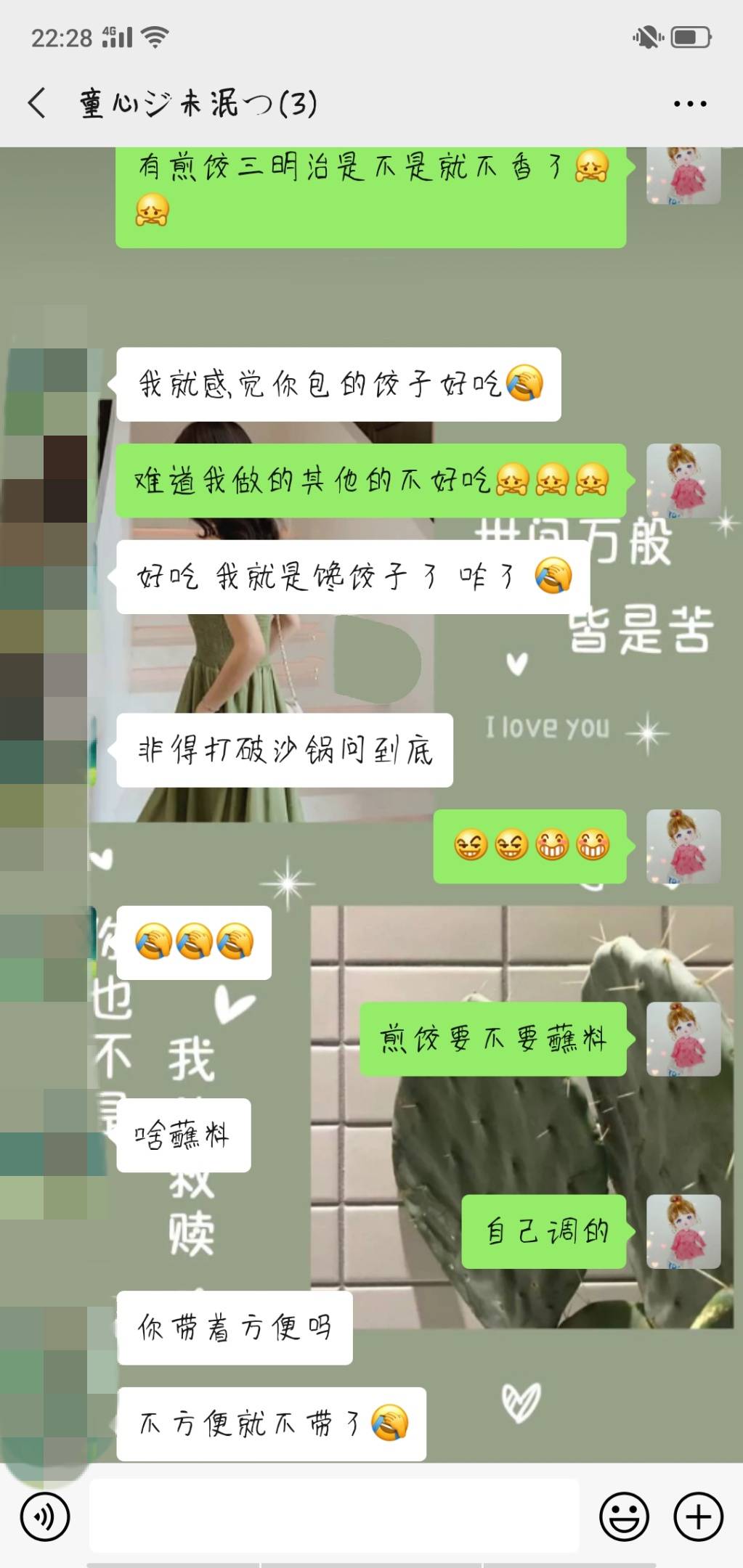This screenshot has width=743, height=1568.
Task: Tap avatar beside 煎饺要不要蘸料 message
Action: pos(683,1039)
